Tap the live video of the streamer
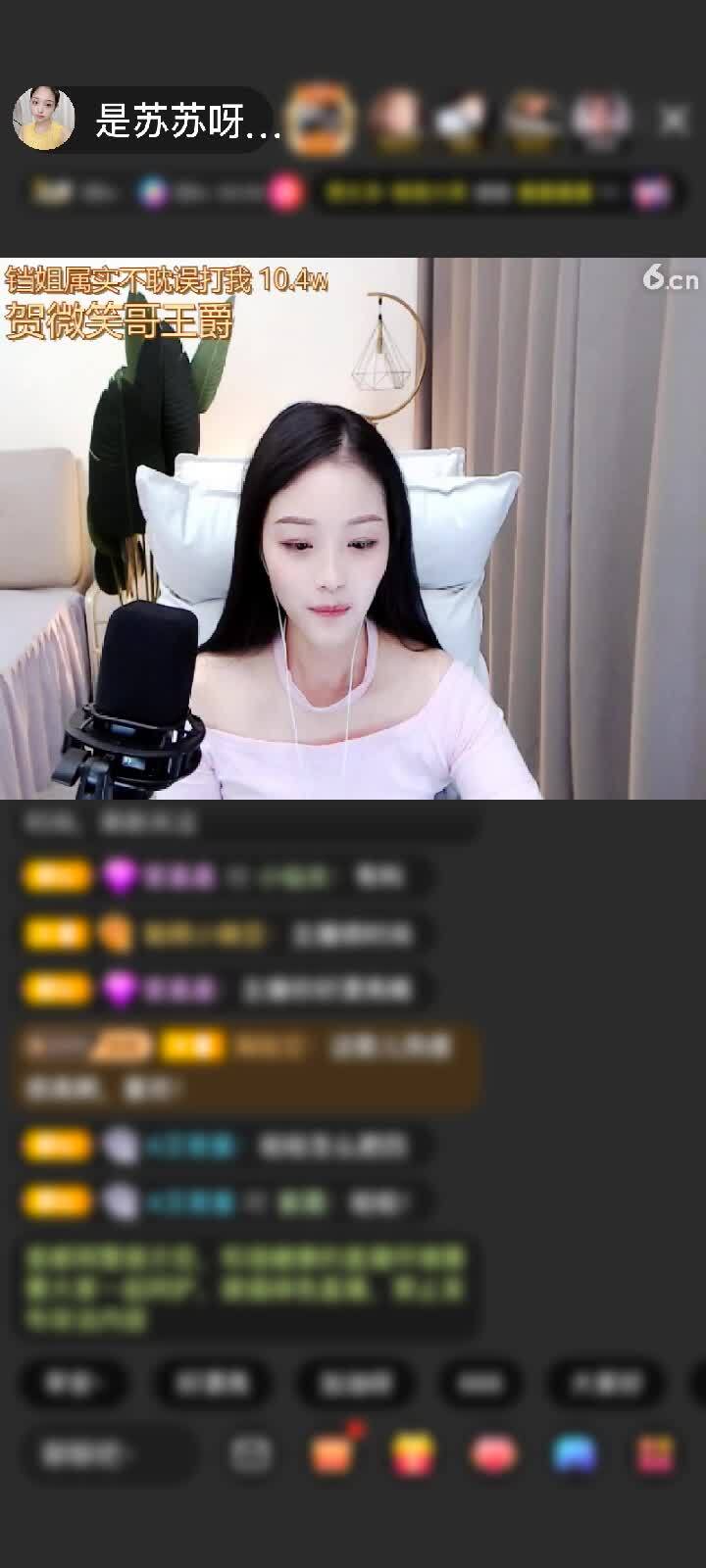This screenshot has width=706, height=1568. [353, 529]
